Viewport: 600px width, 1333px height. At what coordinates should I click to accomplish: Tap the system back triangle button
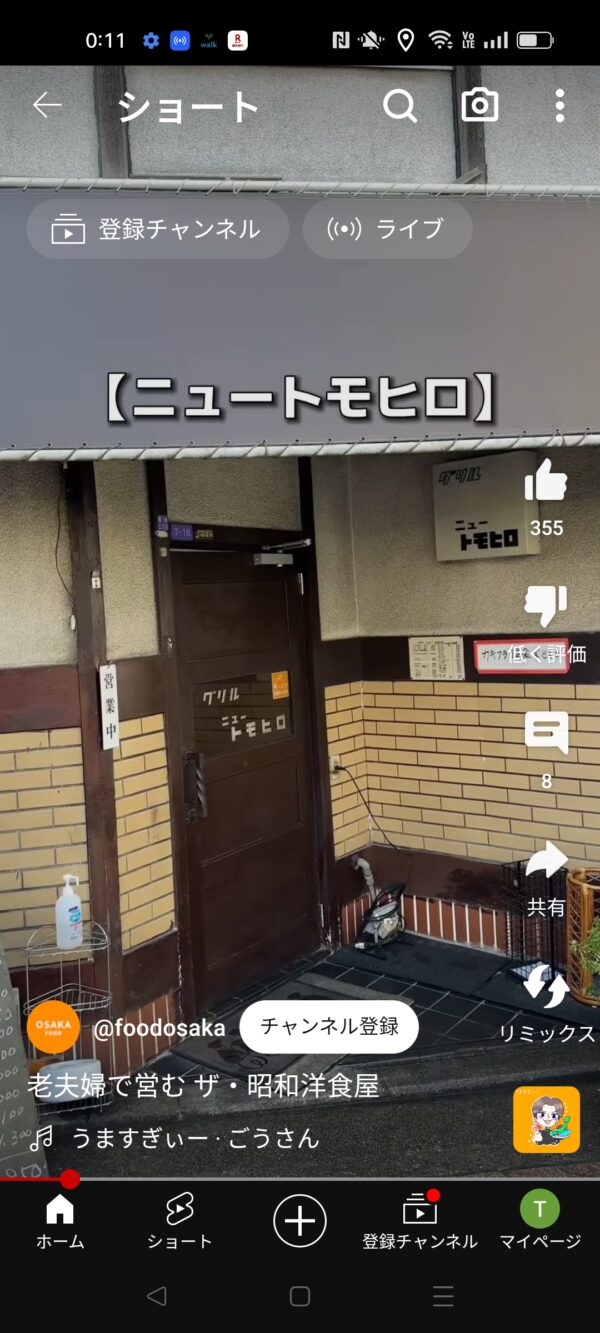pyautogui.click(x=156, y=1297)
